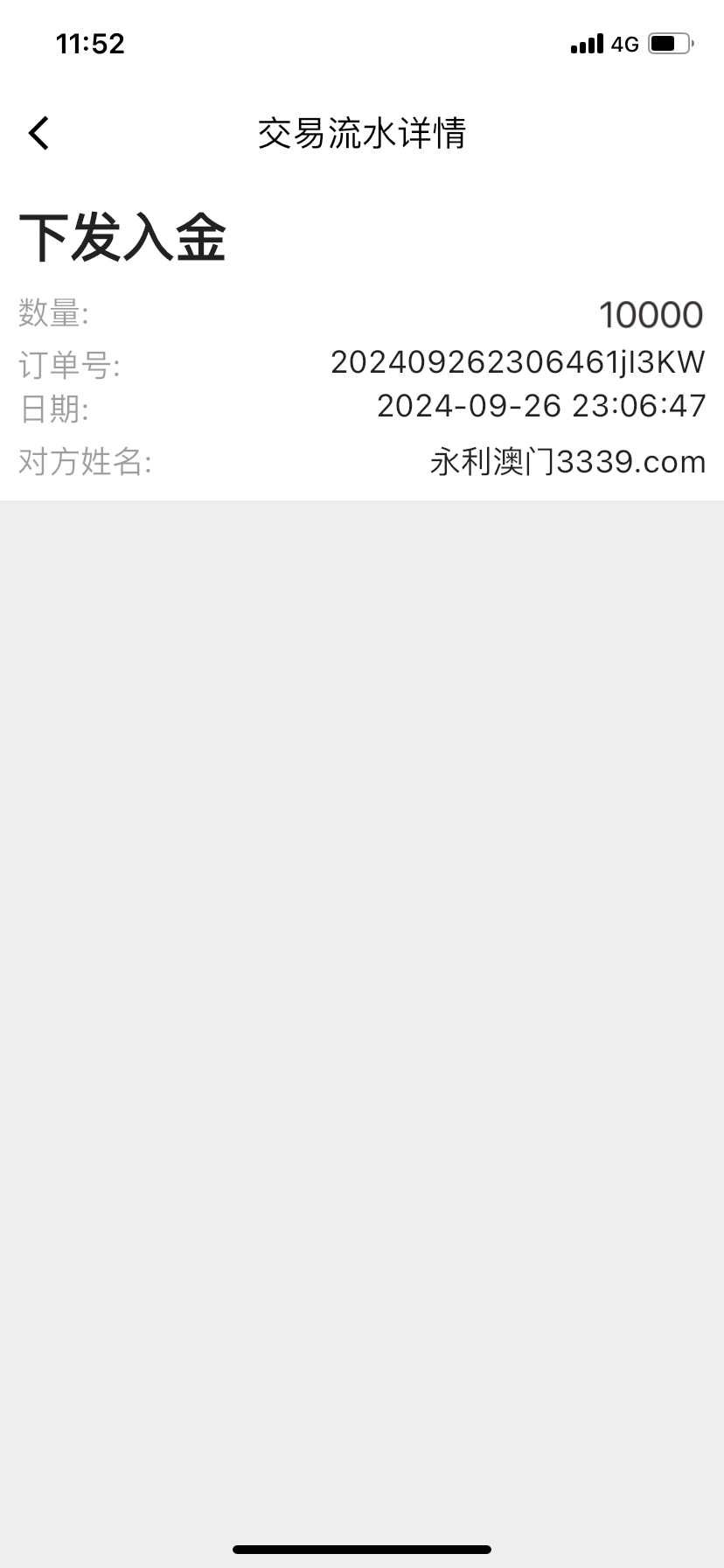
Task: Go back from transaction details
Action: [38, 133]
